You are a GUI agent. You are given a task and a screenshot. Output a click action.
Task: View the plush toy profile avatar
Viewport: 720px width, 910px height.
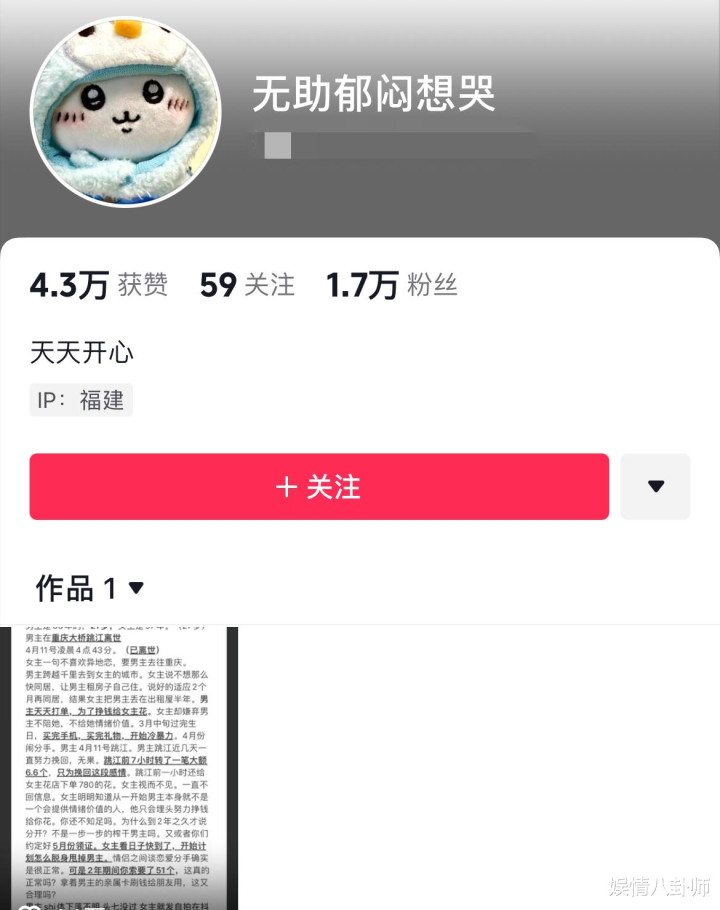(x=125, y=111)
